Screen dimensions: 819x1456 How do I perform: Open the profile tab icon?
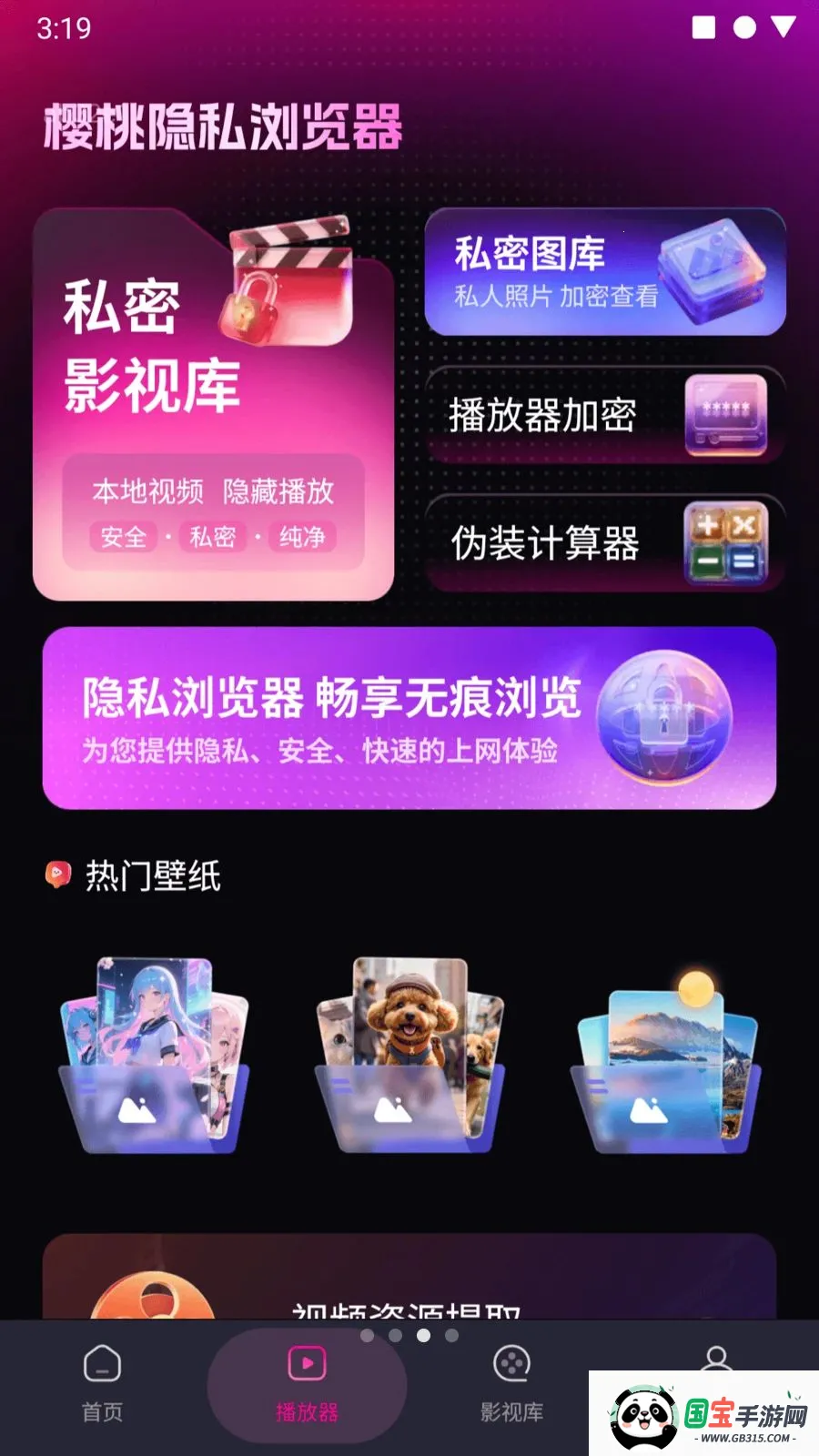pos(716,1358)
